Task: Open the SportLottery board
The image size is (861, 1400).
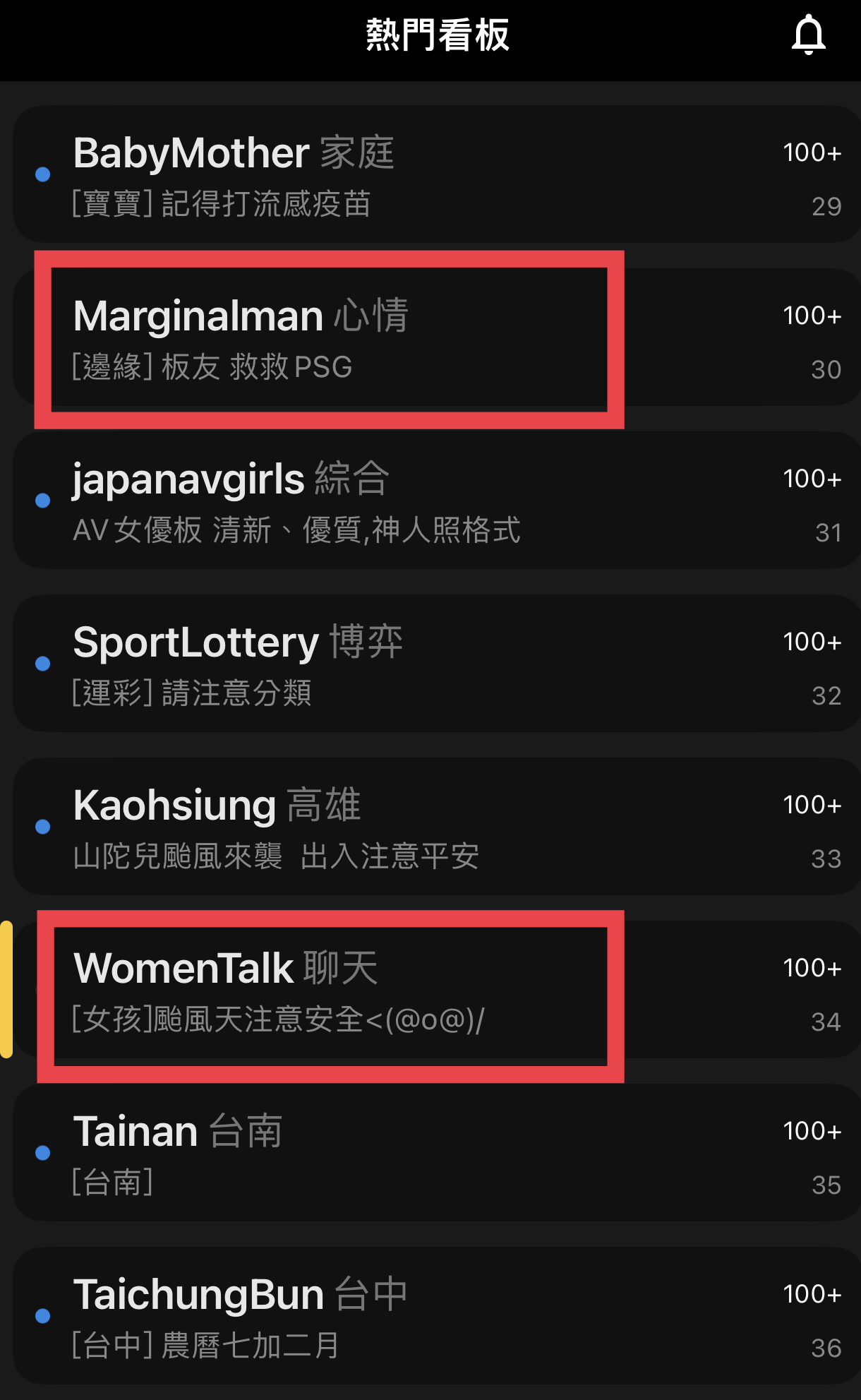Action: pos(437,664)
